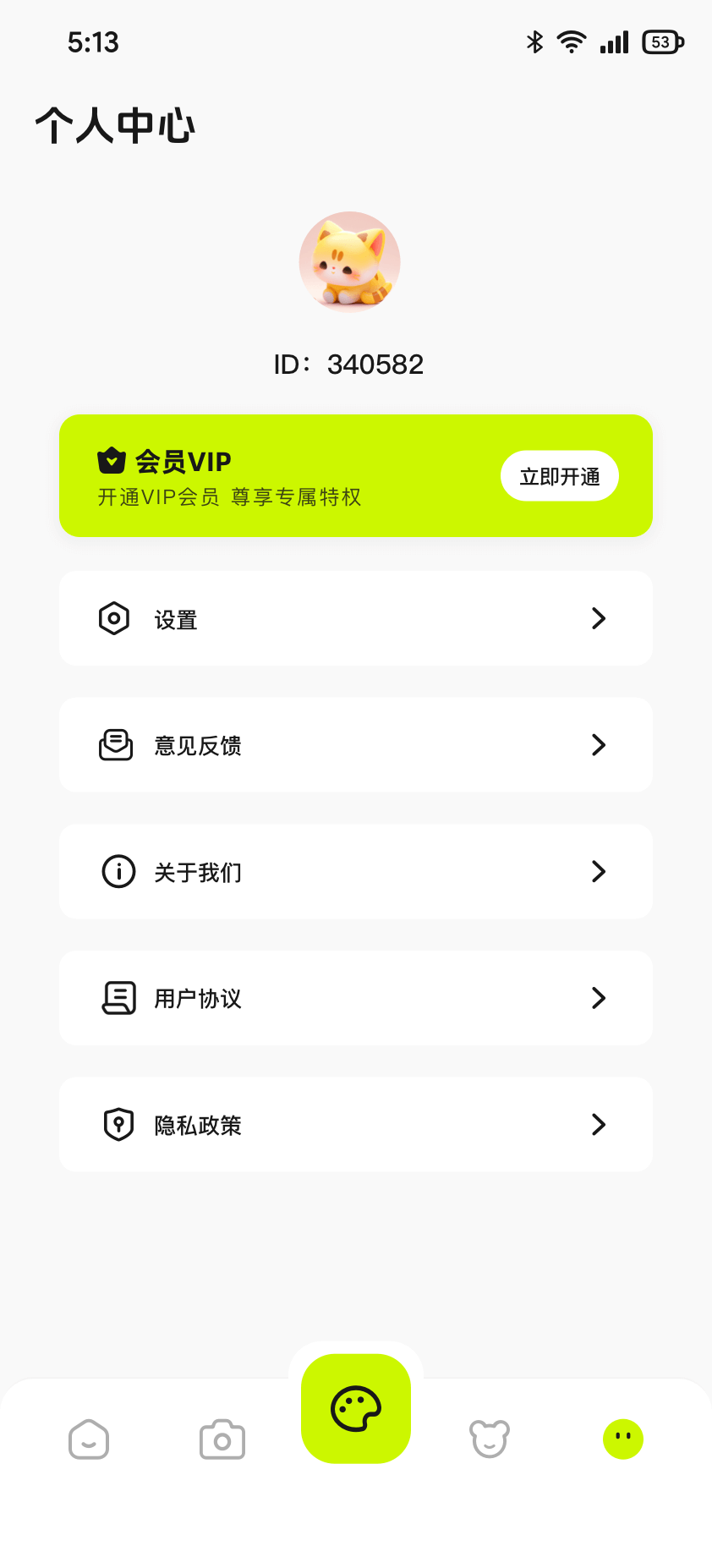Click the 意见反馈 feedback envelope icon
This screenshot has width=712, height=1568.
116,745
